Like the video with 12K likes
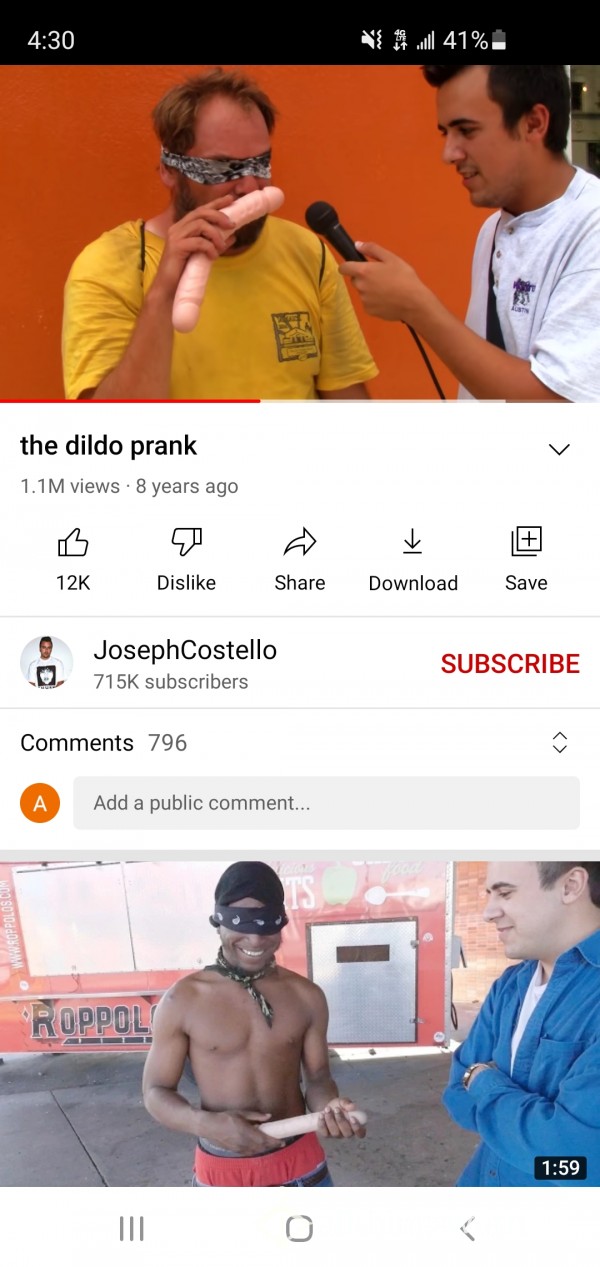Image resolution: width=600 pixels, height=1267 pixels. (x=73, y=559)
